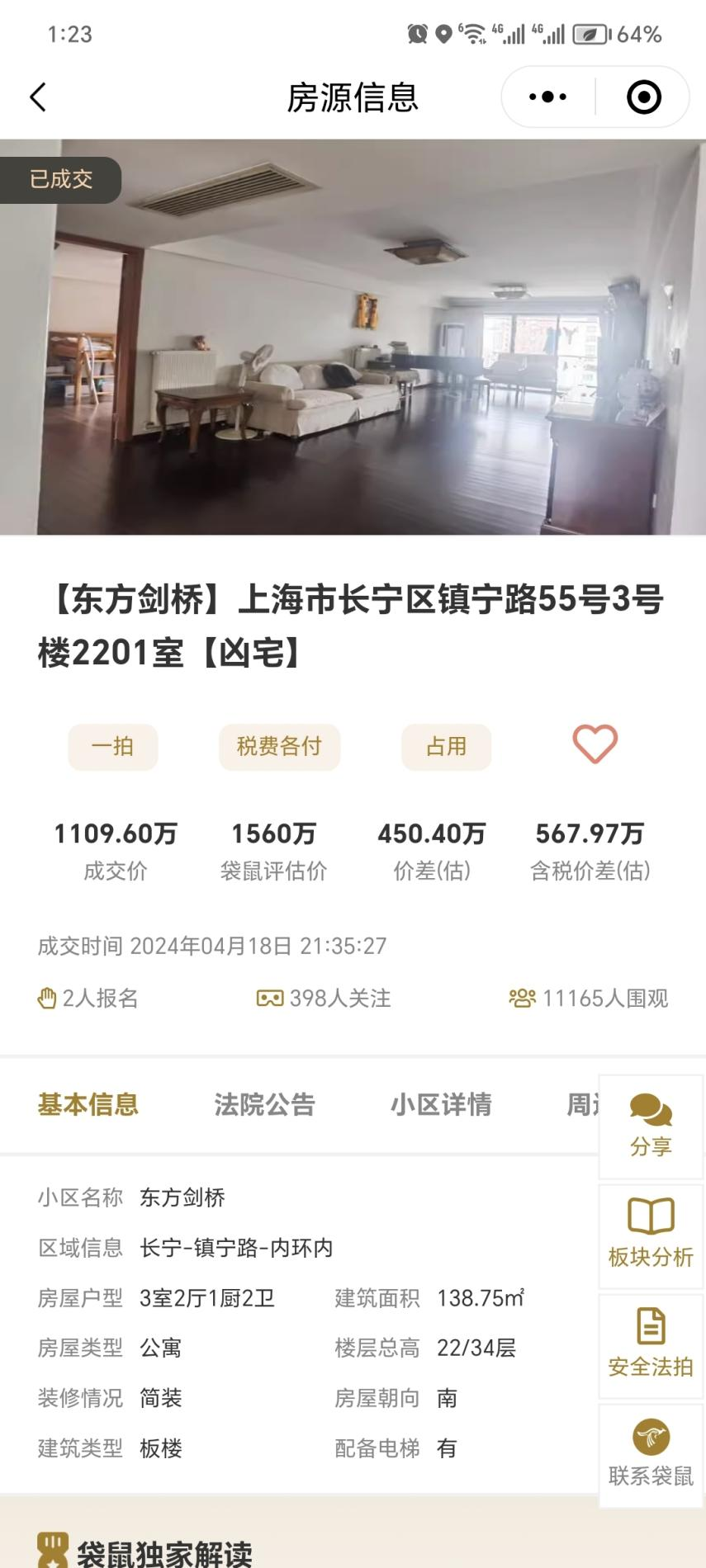Tap the 已成交 status badge on the photo

(60, 179)
